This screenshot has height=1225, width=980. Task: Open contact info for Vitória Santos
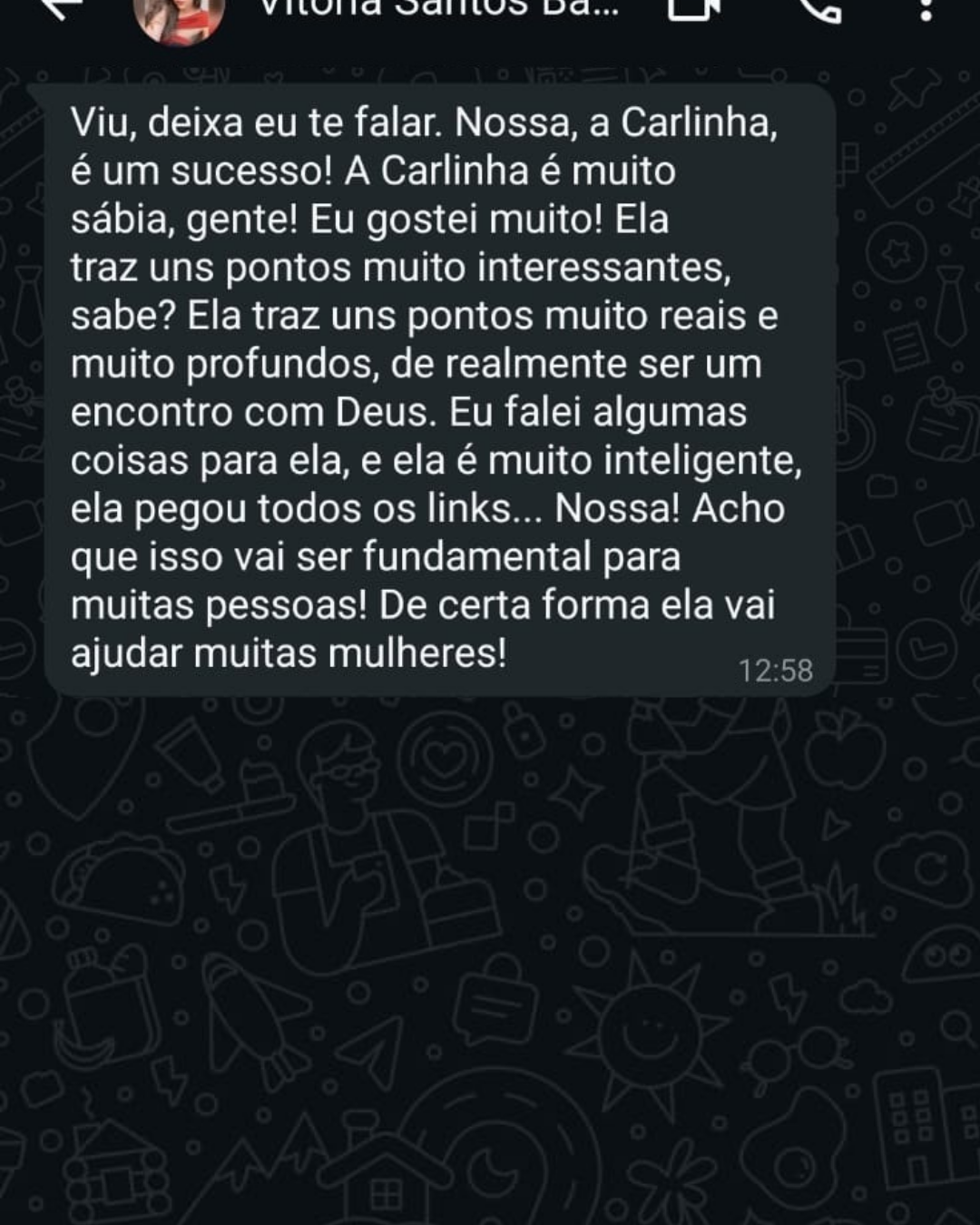pos(439,9)
